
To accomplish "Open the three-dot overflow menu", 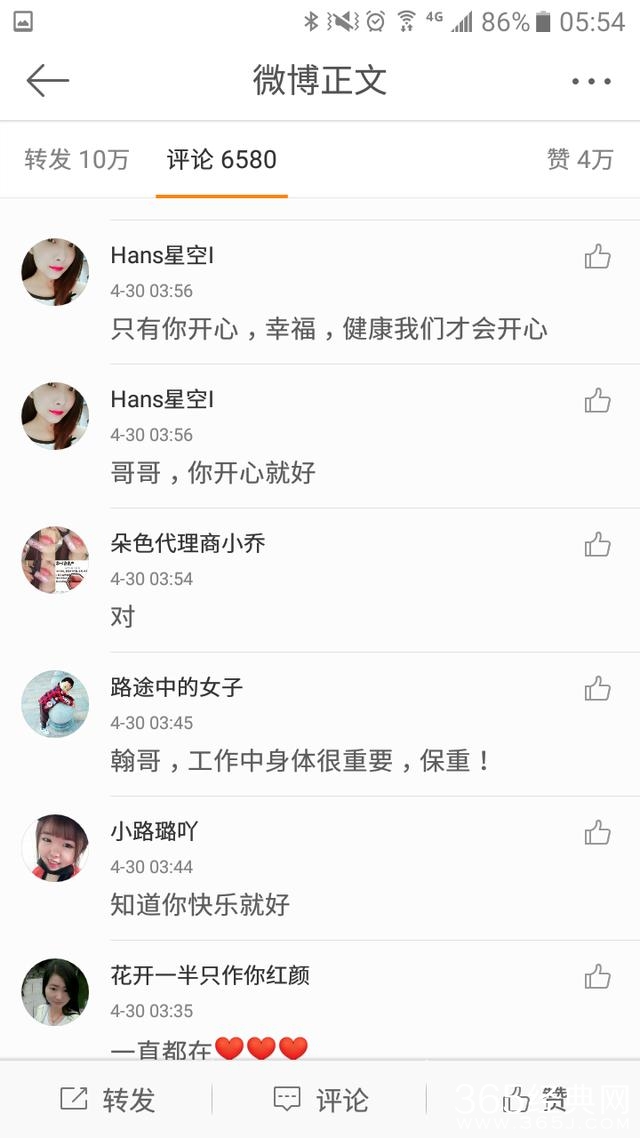I will pos(591,82).
